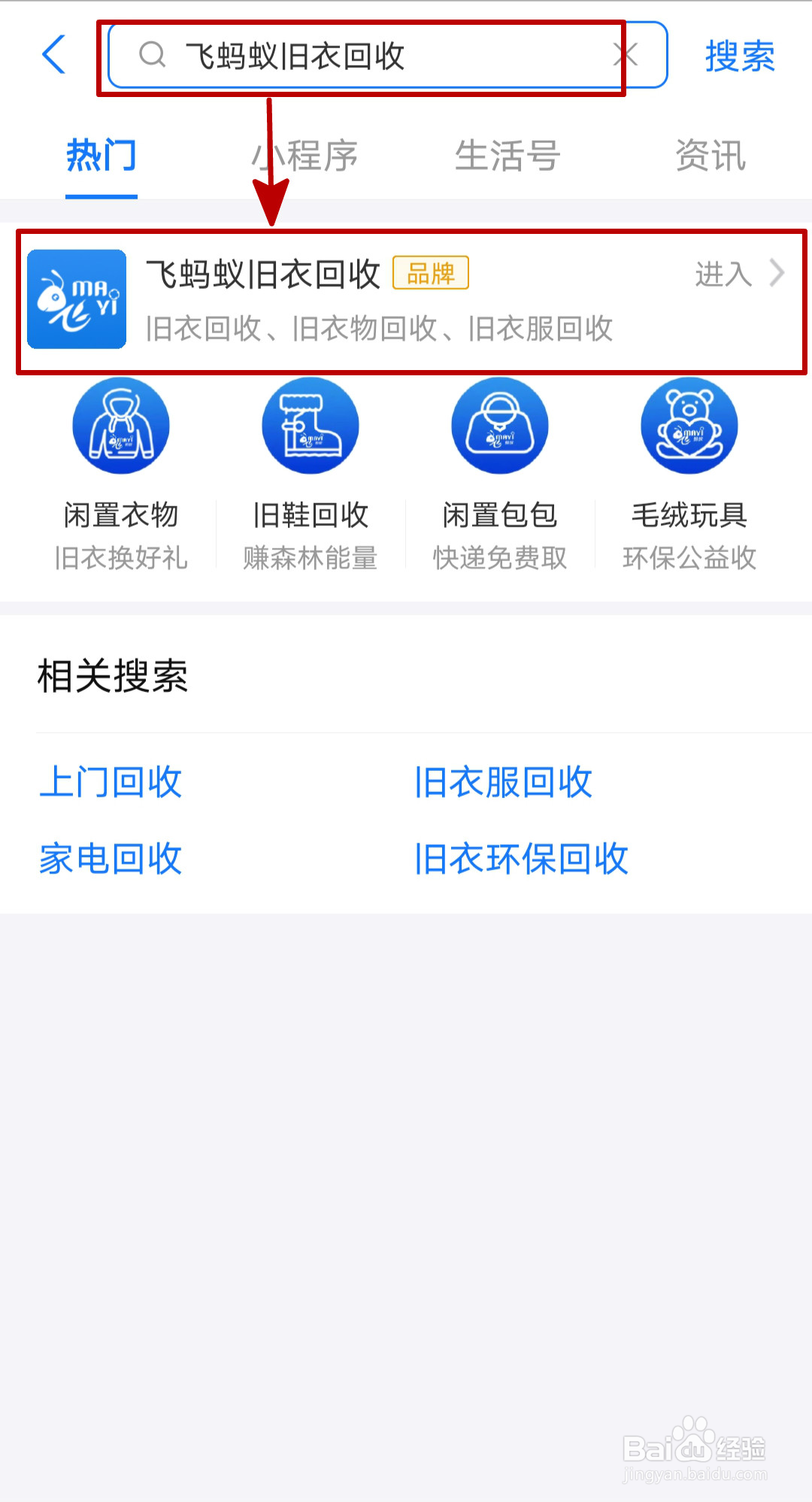Tap the 家电回收 related search link

(110, 857)
